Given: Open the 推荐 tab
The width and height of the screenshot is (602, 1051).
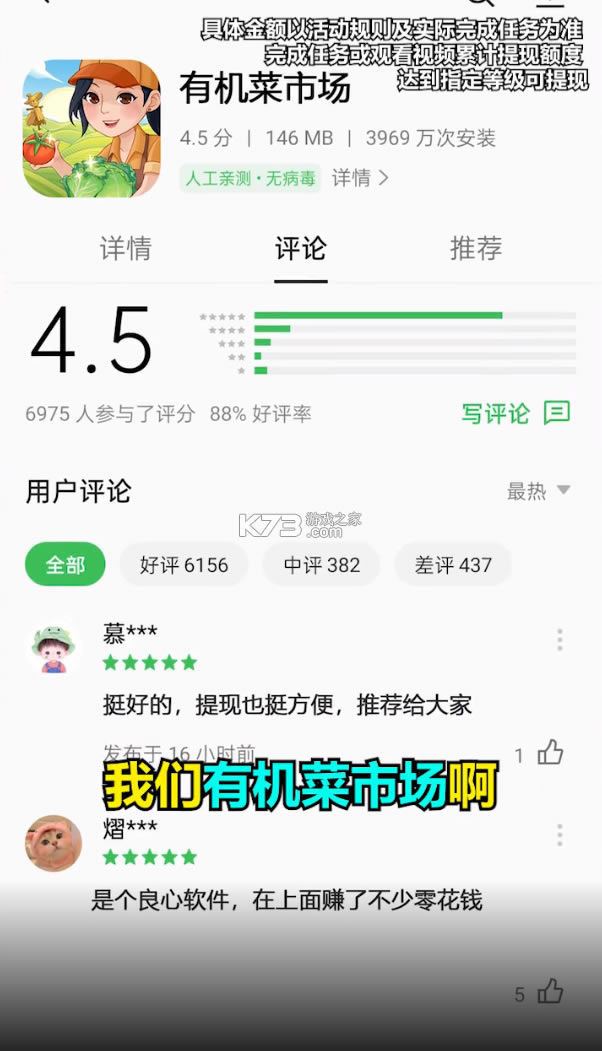Looking at the screenshot, I should 476,248.
